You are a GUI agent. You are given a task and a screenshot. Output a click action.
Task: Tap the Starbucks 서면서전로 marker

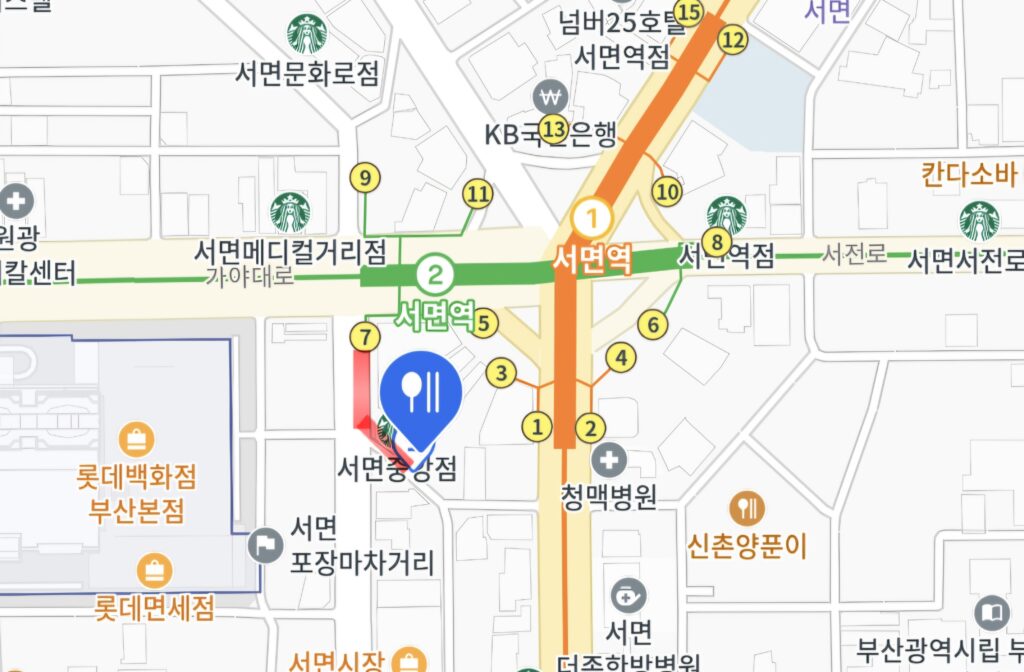[979, 220]
